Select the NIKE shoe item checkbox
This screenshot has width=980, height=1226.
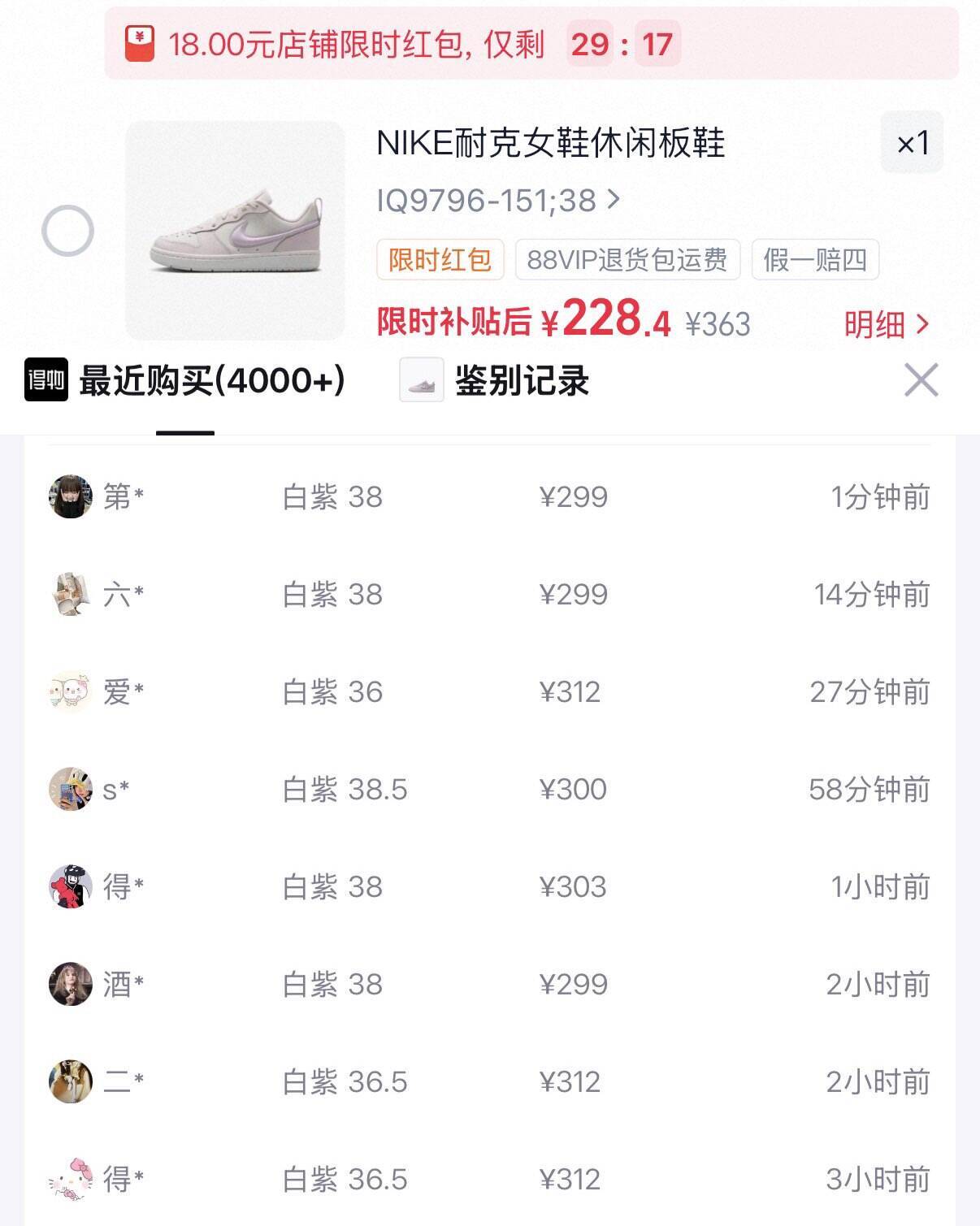(67, 231)
